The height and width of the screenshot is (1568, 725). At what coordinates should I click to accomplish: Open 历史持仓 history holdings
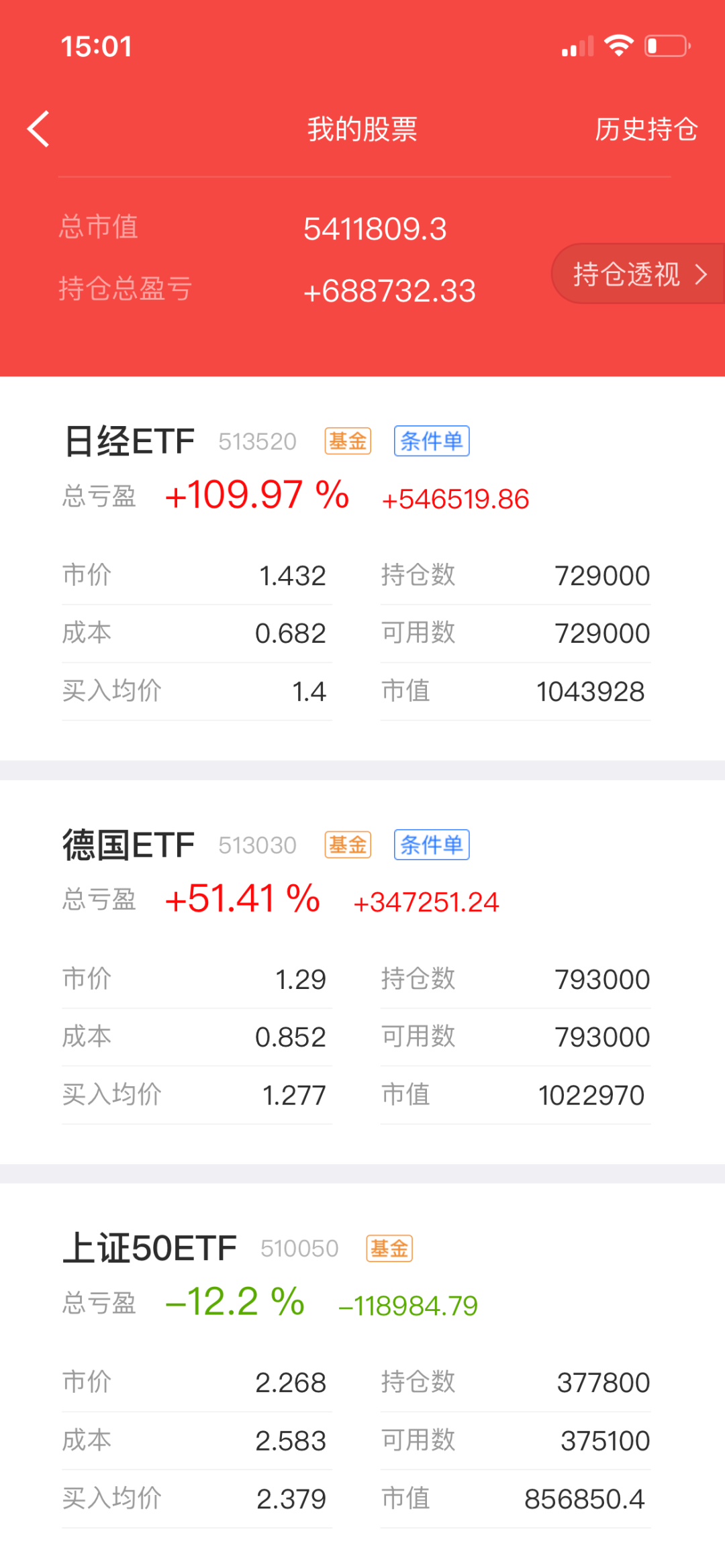[646, 129]
